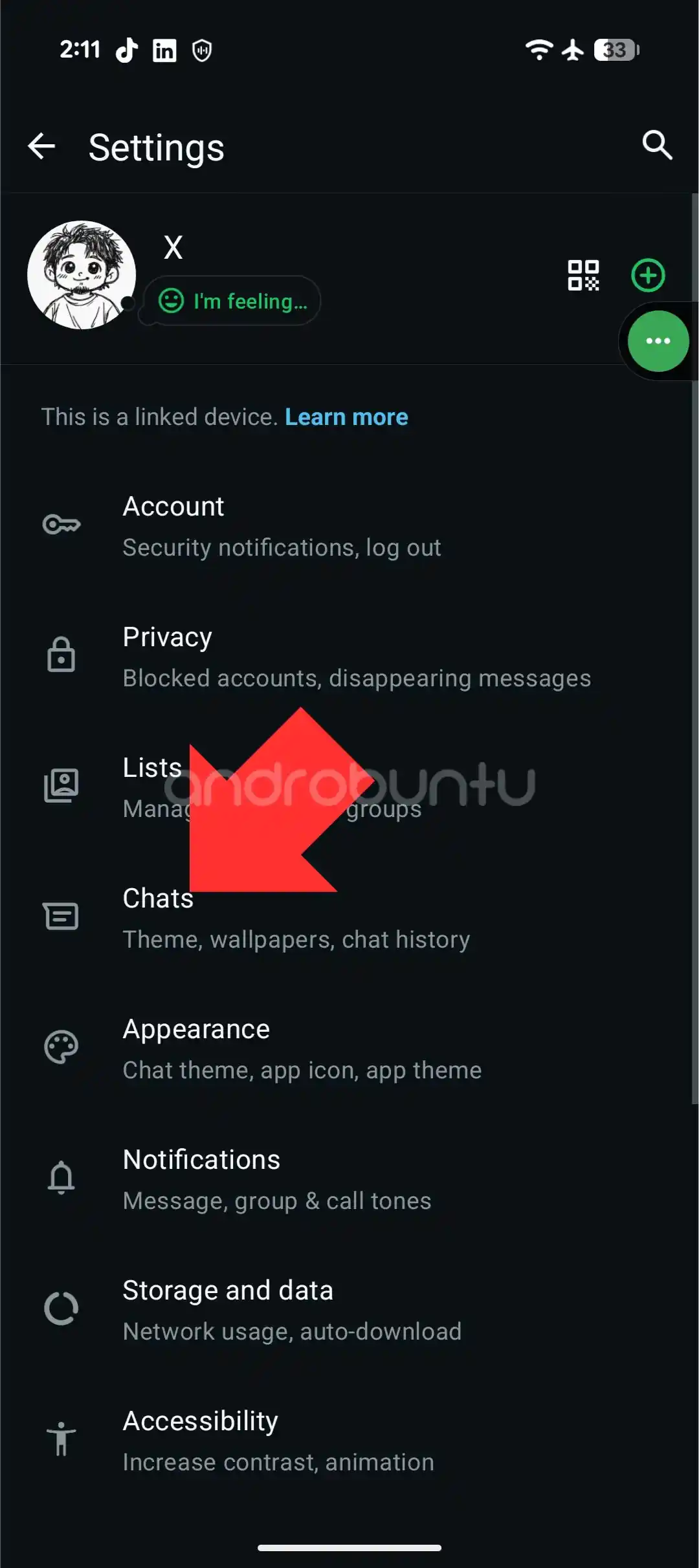Open the QR code icon

click(583, 275)
